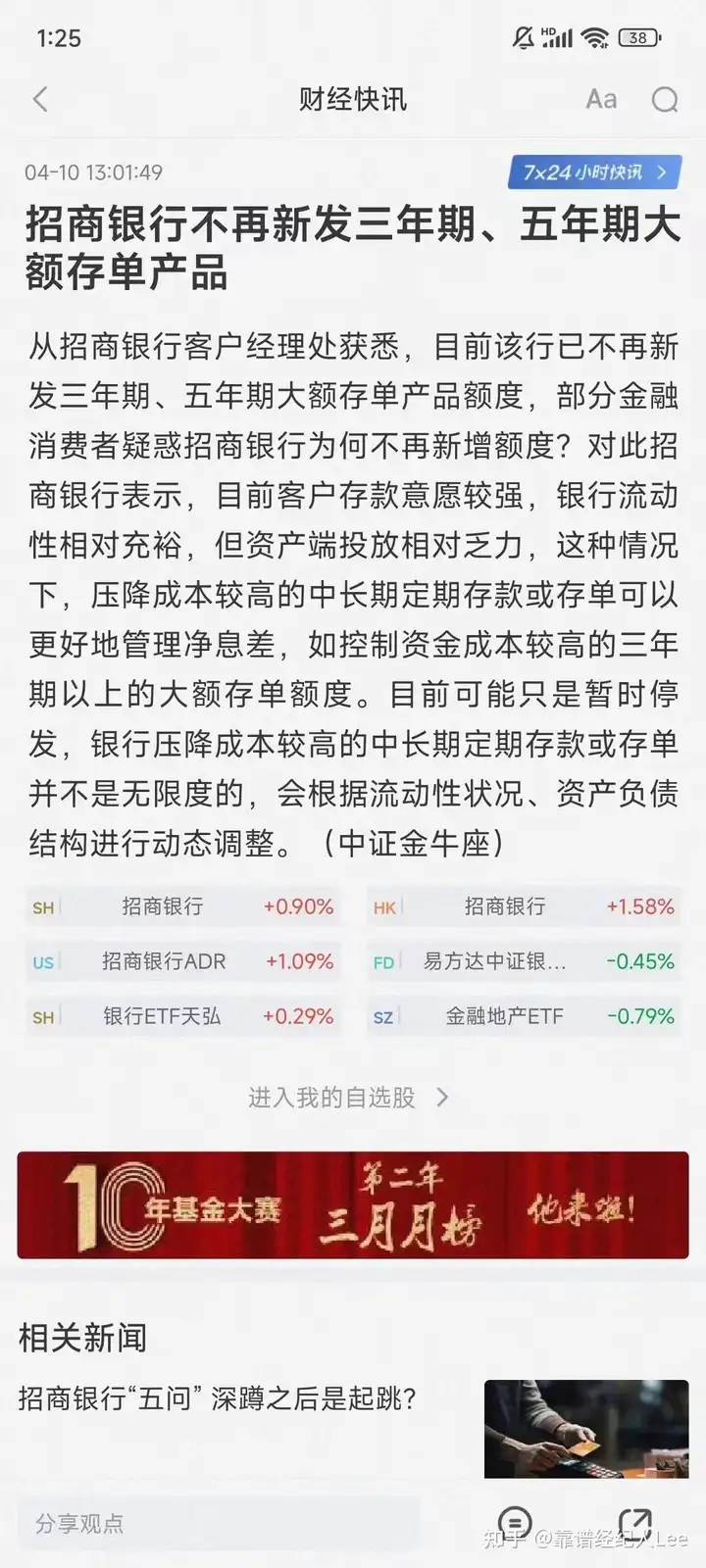The width and height of the screenshot is (706, 1568).
Task: Open 金融地产ETF quote
Action: [x=524, y=1016]
